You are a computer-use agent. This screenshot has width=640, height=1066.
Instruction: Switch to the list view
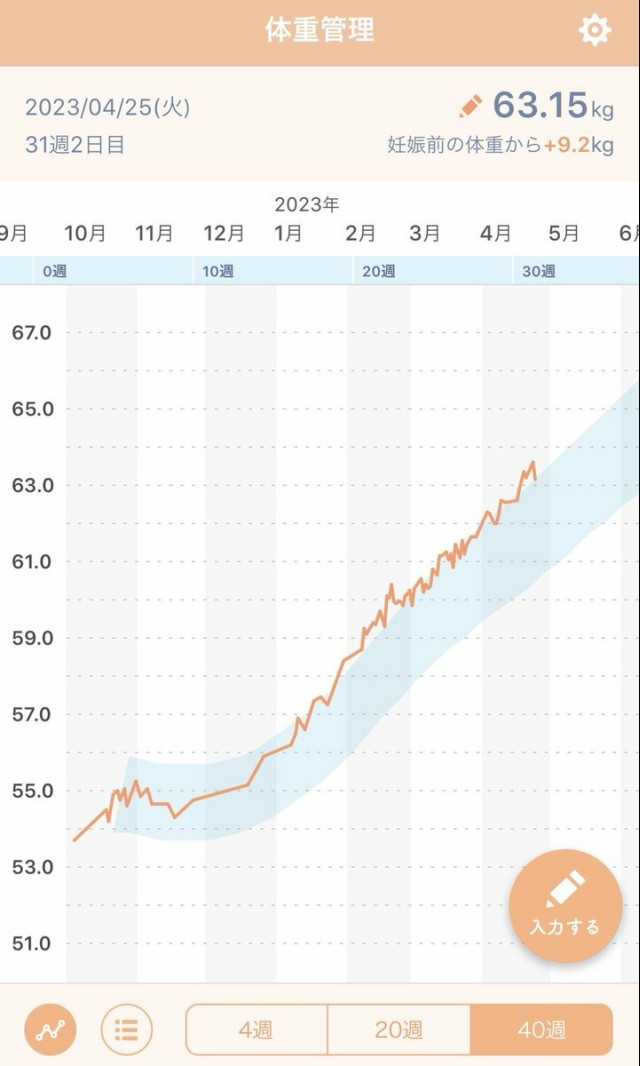127,1029
